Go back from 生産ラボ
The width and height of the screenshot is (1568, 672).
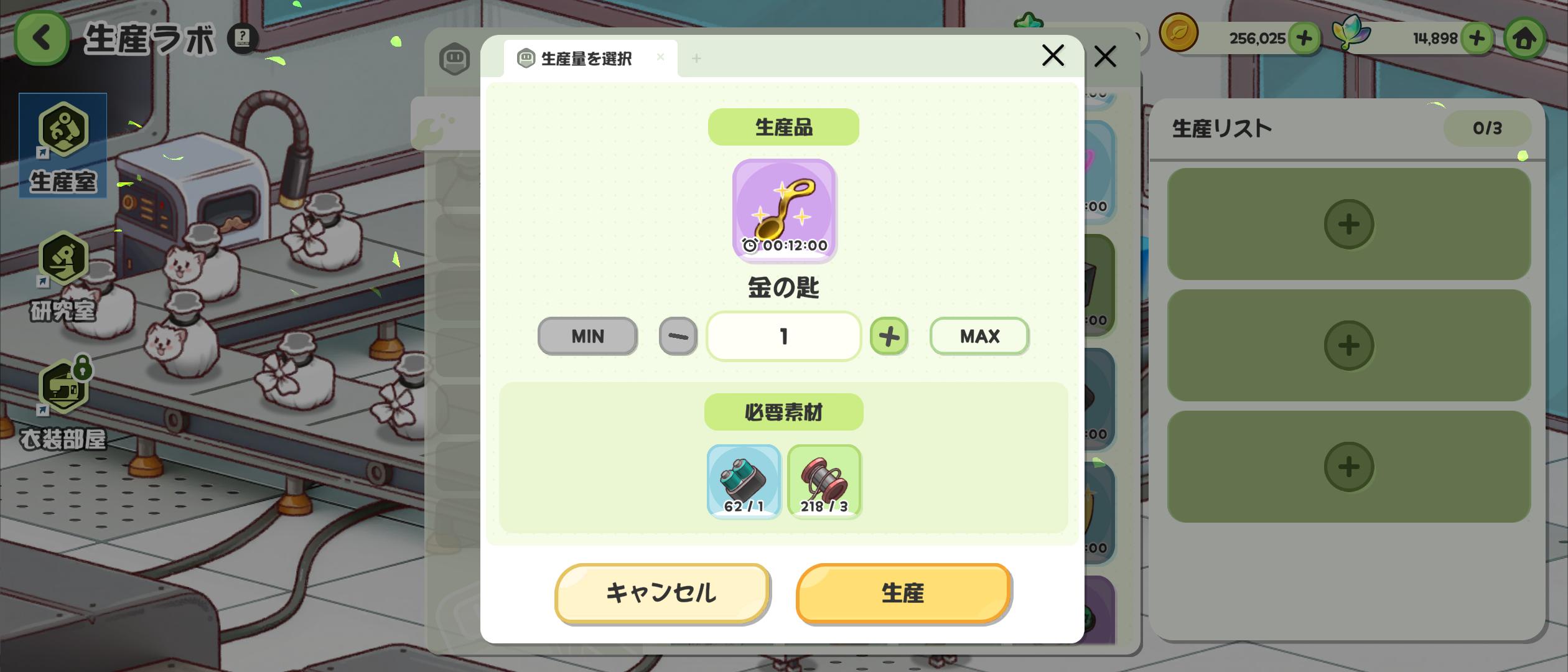42,38
